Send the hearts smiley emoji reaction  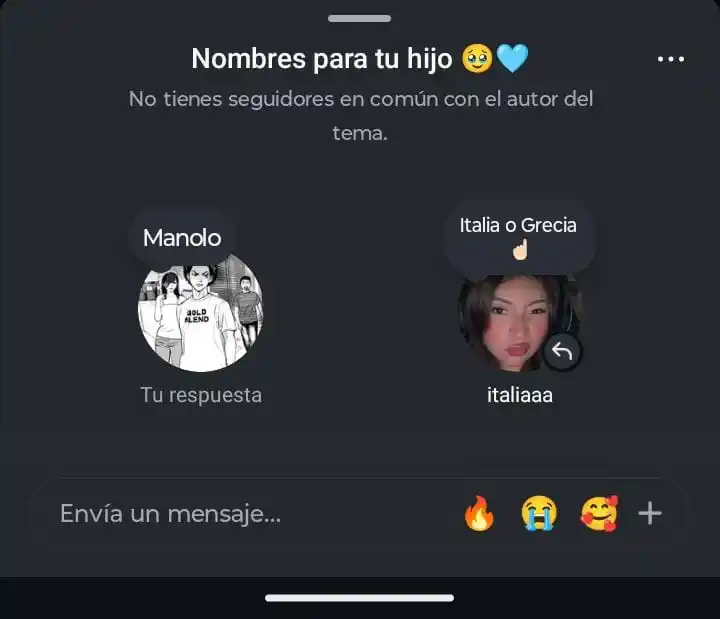pyautogui.click(x=598, y=514)
